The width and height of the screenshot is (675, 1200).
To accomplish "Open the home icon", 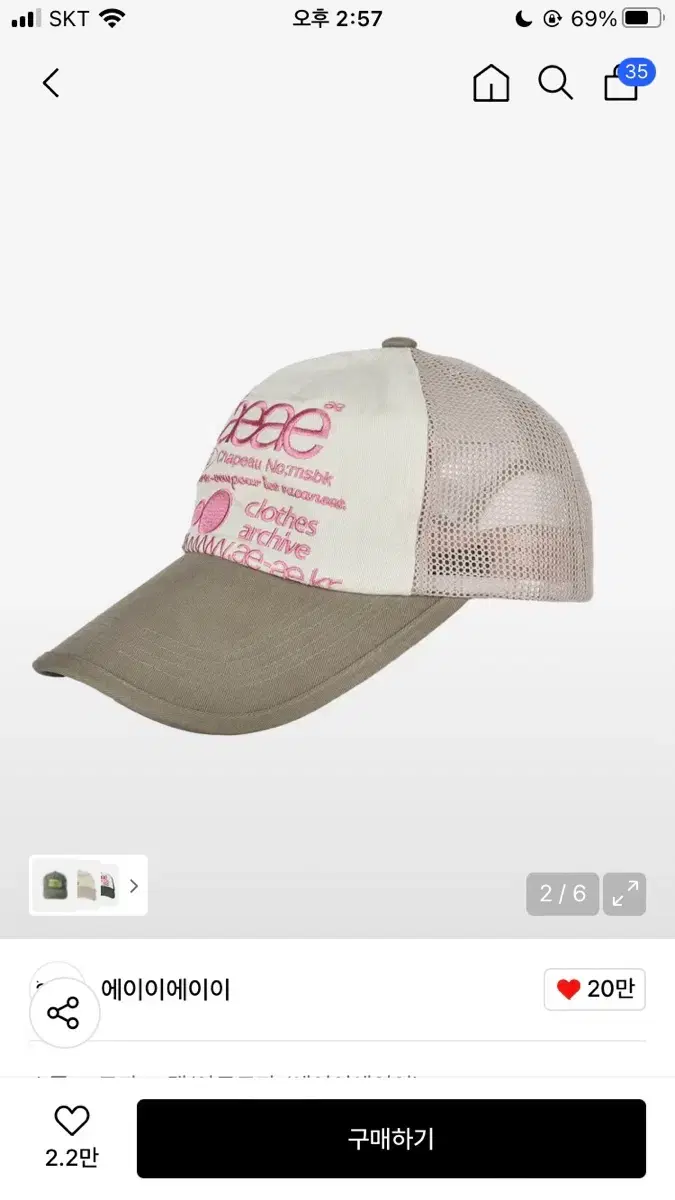I will [x=491, y=83].
